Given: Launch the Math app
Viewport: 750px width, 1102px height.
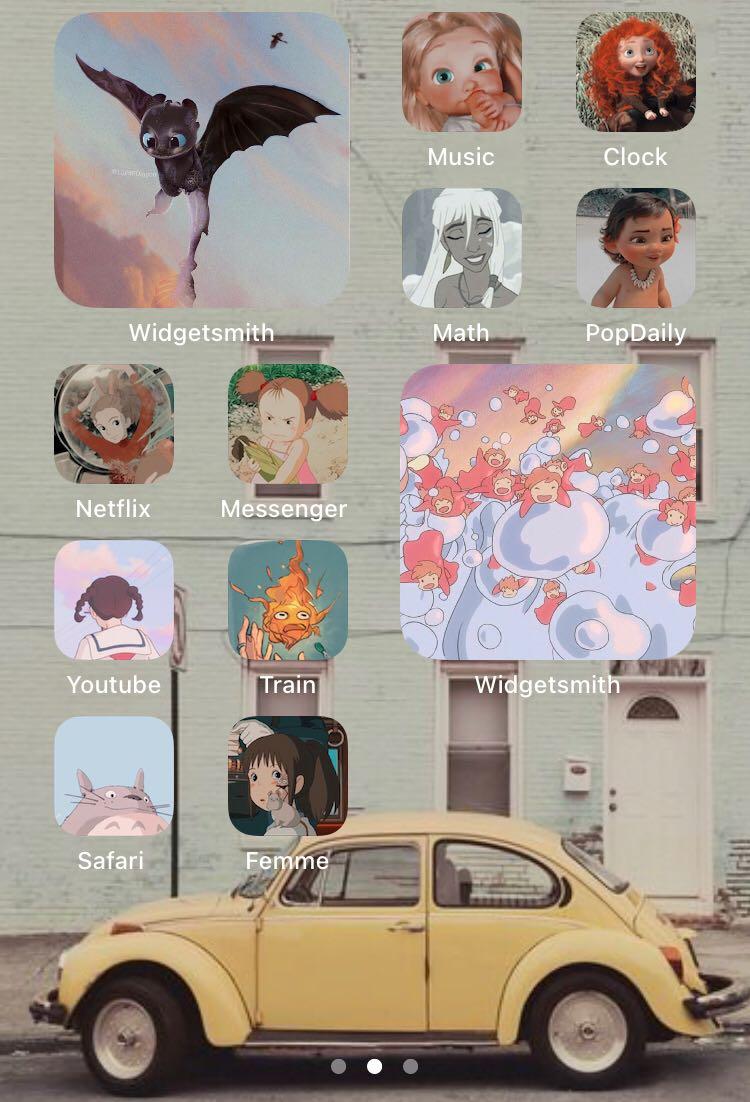Looking at the screenshot, I should [461, 248].
